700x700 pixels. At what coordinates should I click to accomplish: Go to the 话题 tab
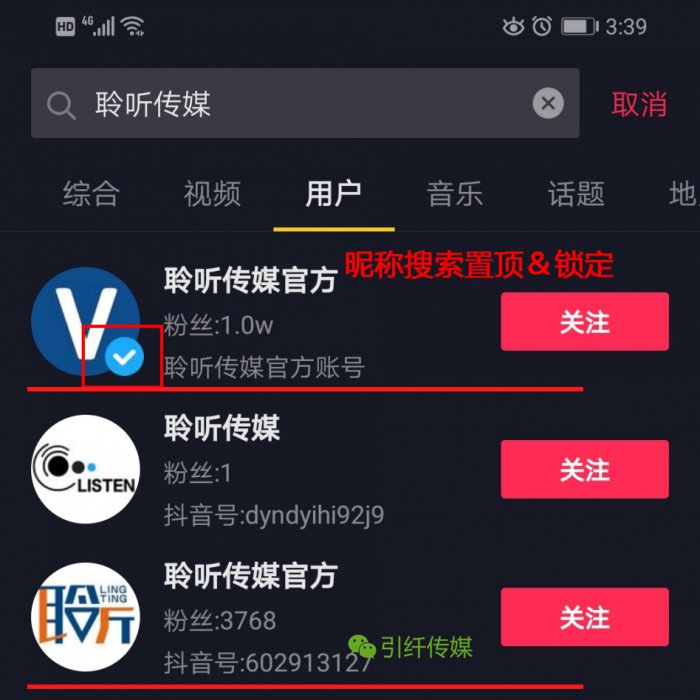576,194
